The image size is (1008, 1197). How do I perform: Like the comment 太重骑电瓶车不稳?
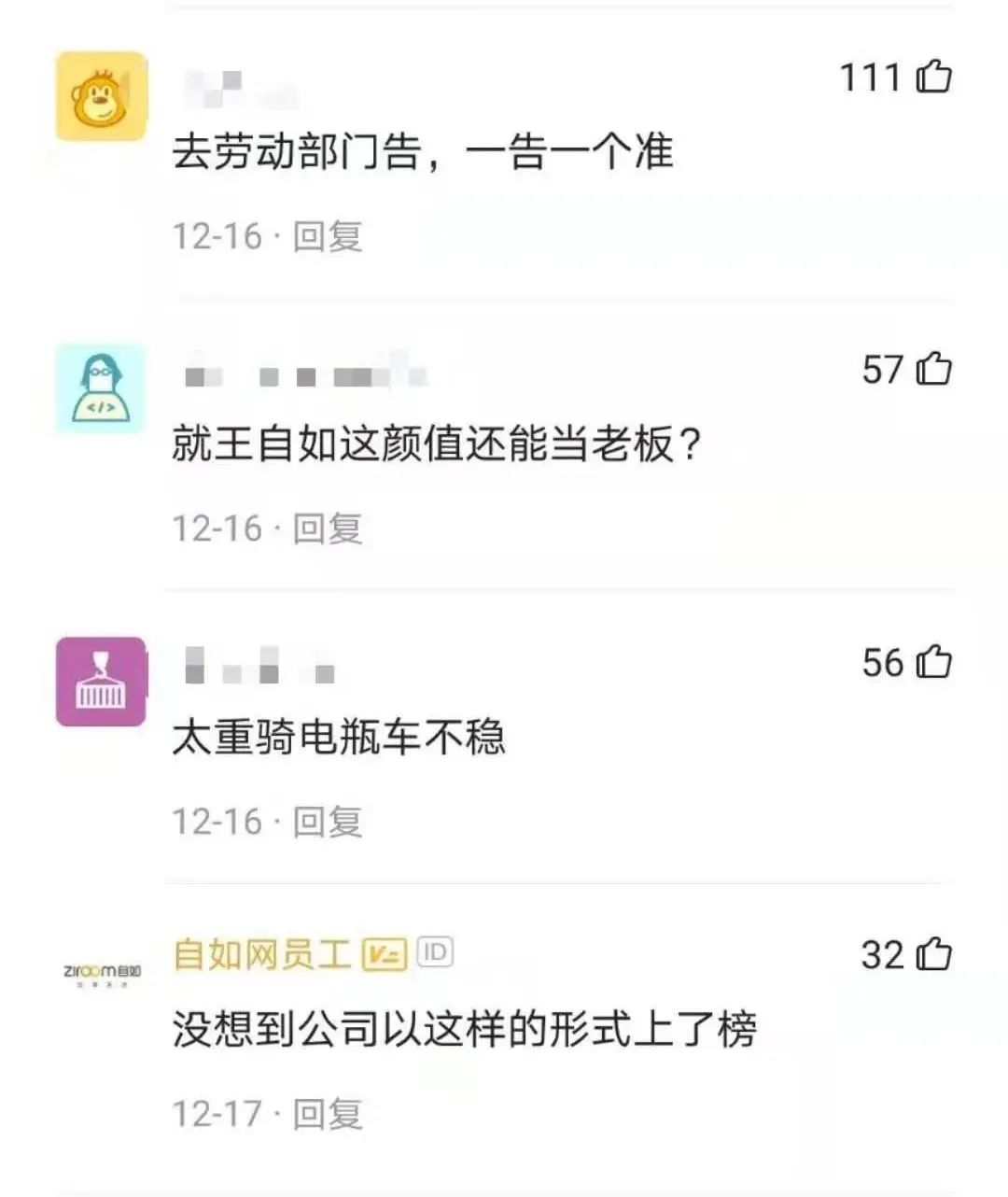(x=933, y=662)
